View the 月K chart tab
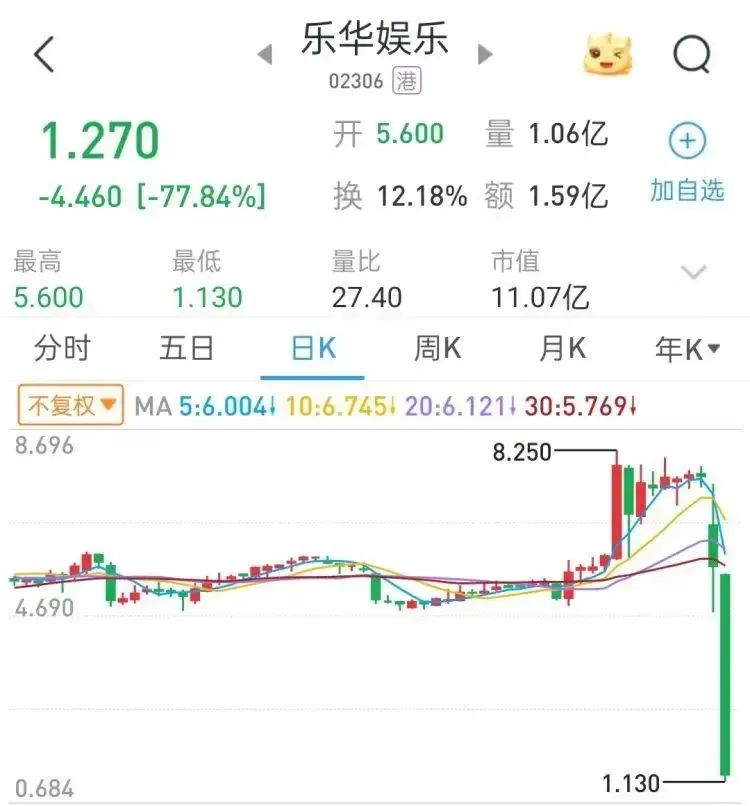The width and height of the screenshot is (750, 806). pos(563,349)
